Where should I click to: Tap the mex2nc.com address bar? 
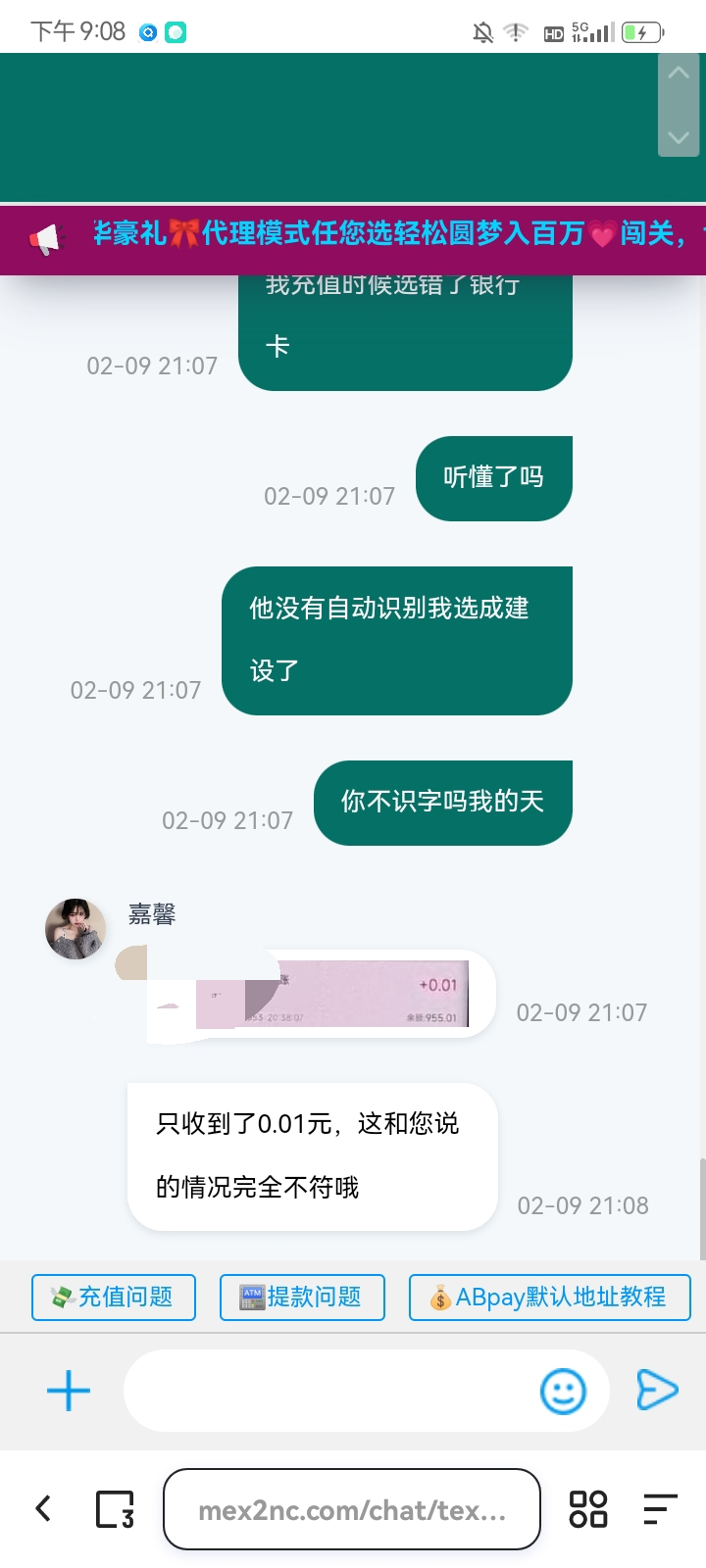click(352, 1509)
